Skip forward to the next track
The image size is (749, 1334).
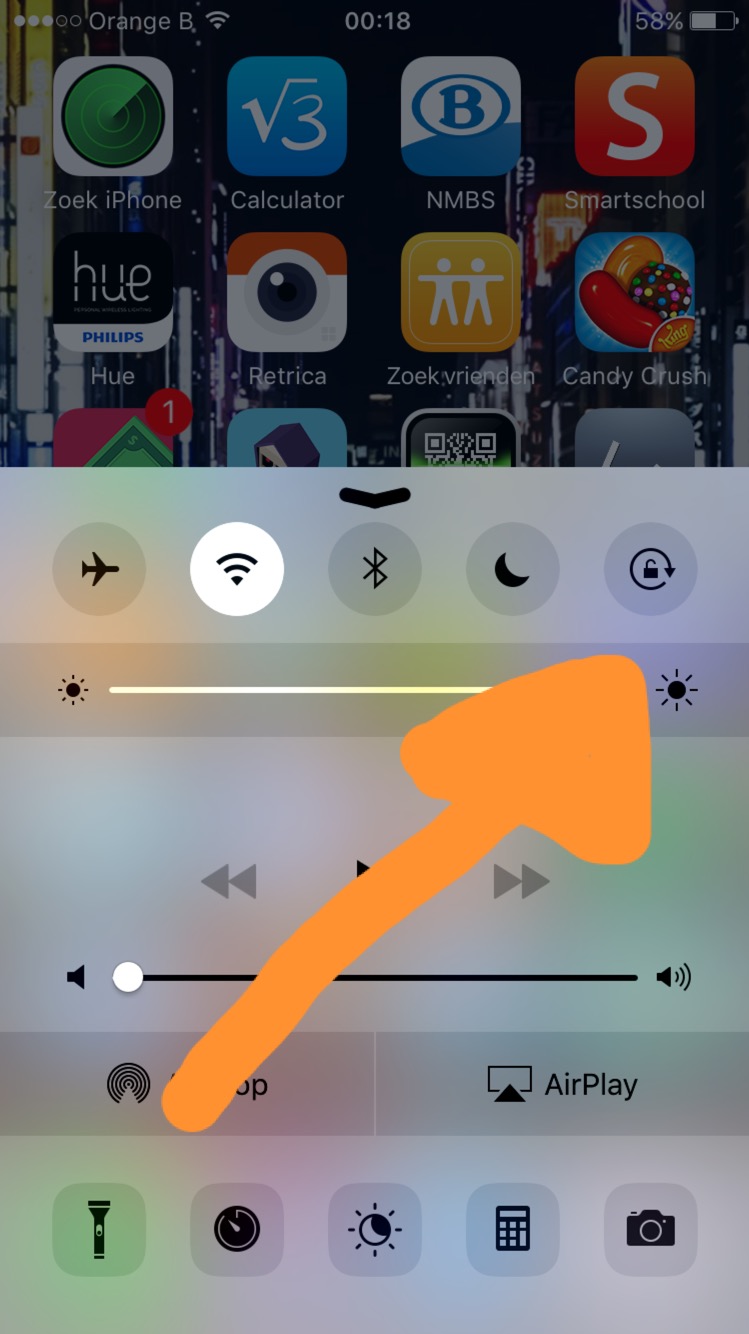point(521,882)
